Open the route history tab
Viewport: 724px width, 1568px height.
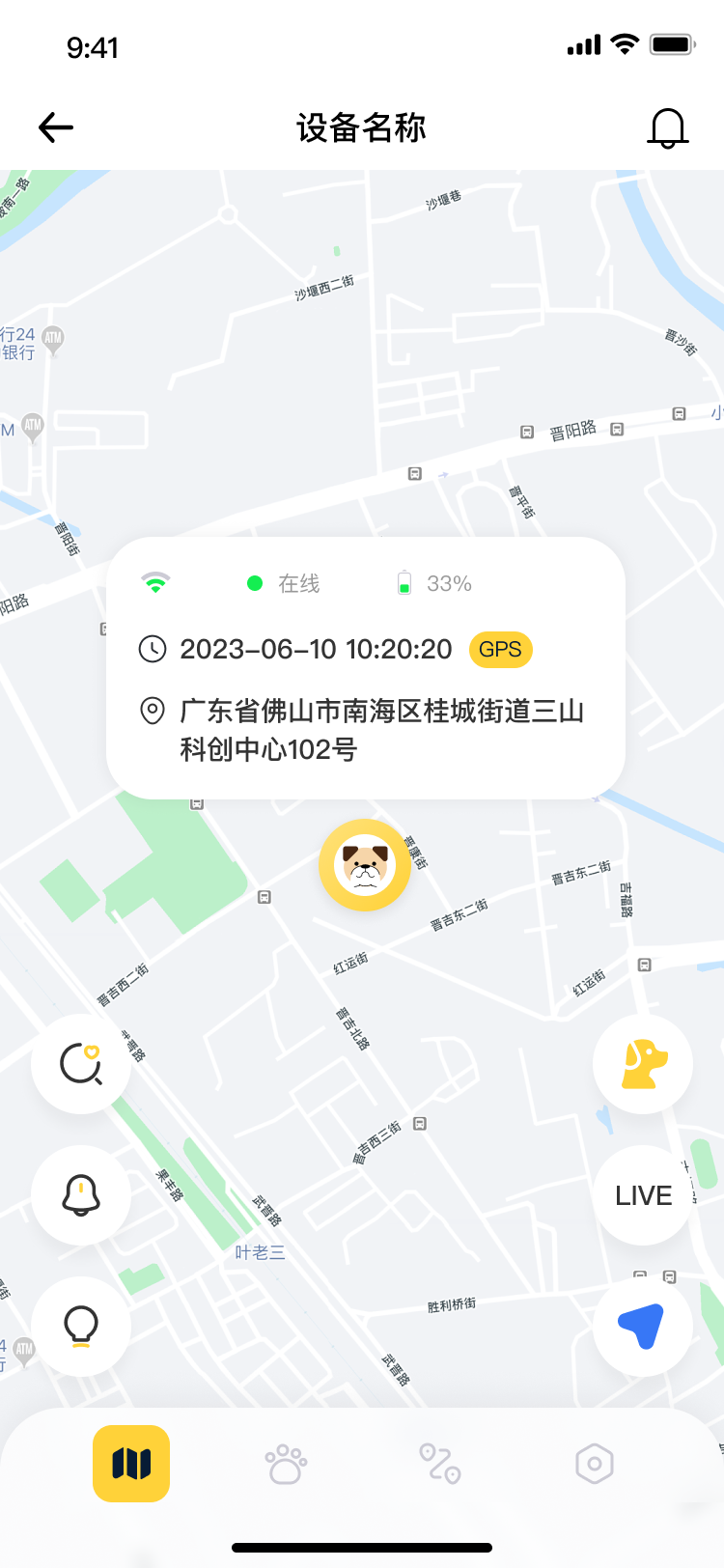click(440, 1464)
